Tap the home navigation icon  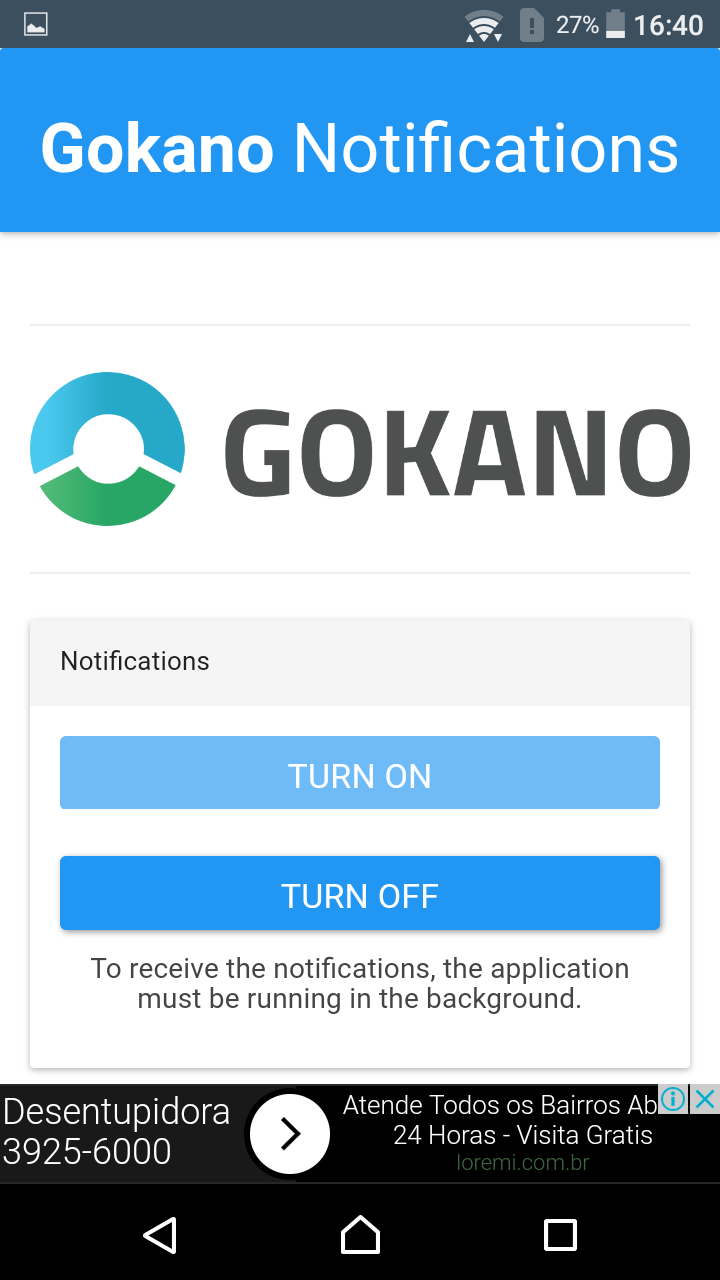(360, 1235)
